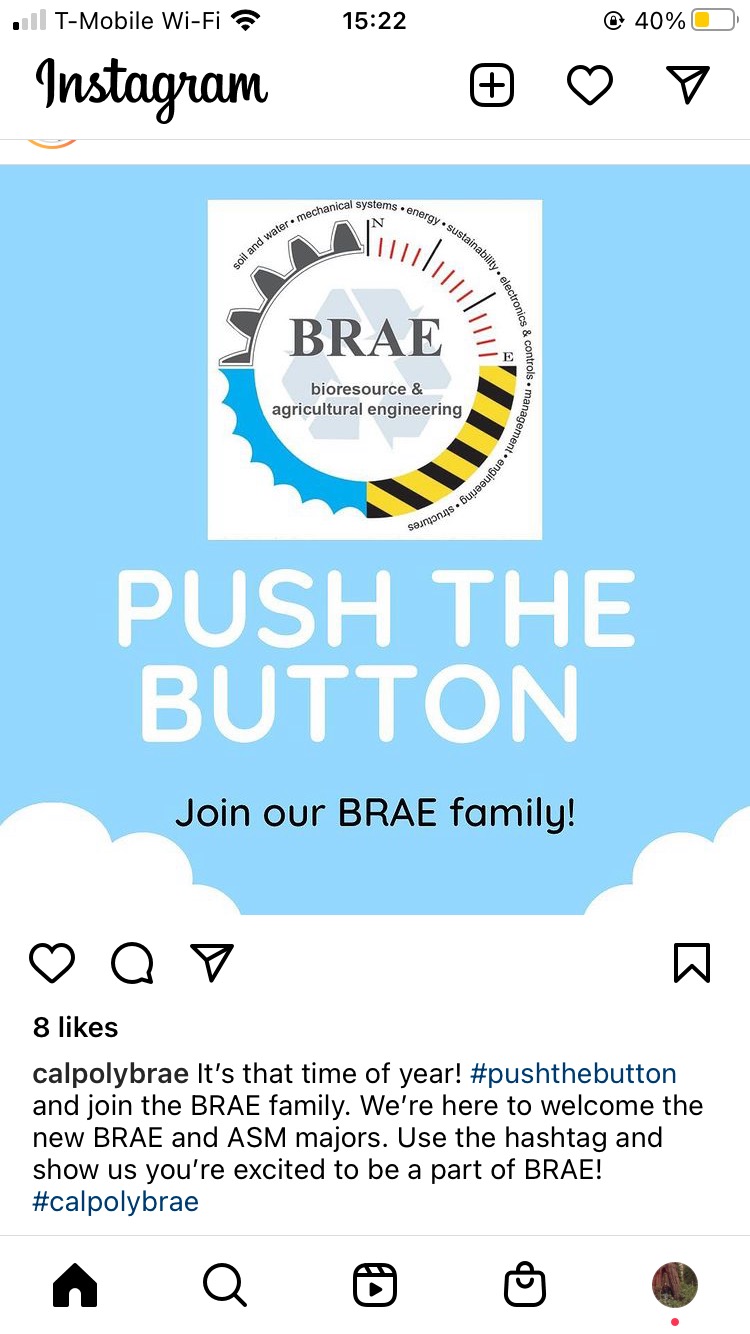Open calpolybrae profile from caption
This screenshot has height=1334, width=750.
pos(110,1075)
